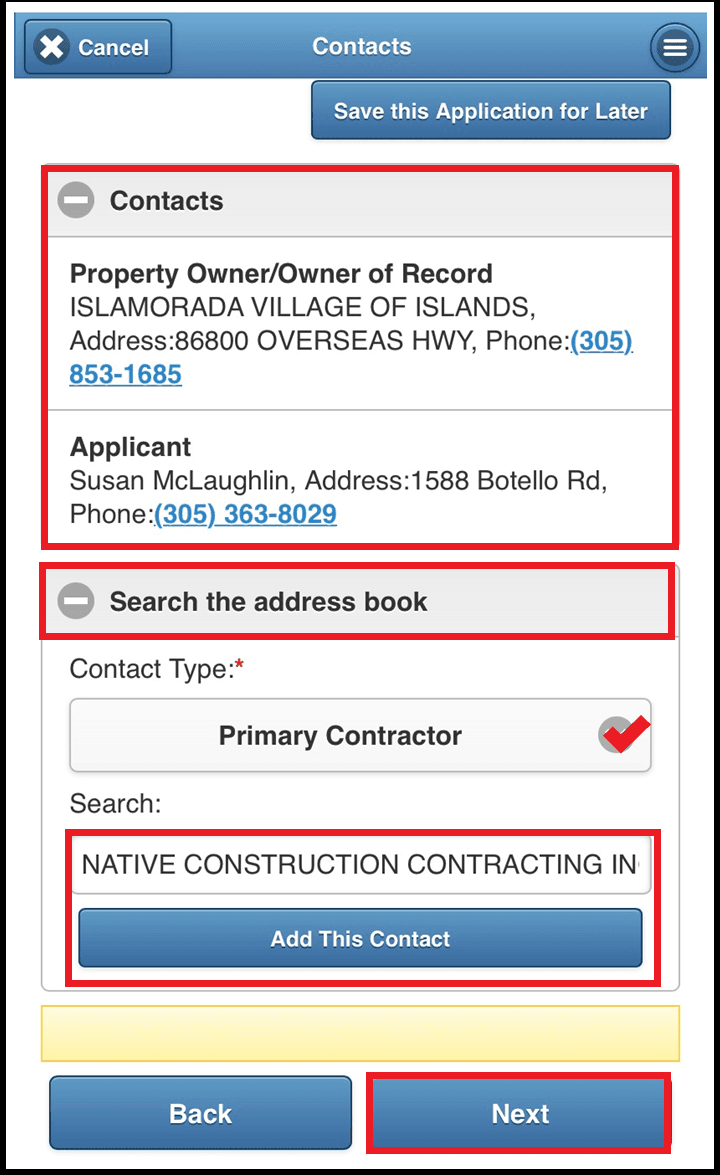Cancel the application
The height and width of the screenshot is (1175, 720).
(98, 47)
